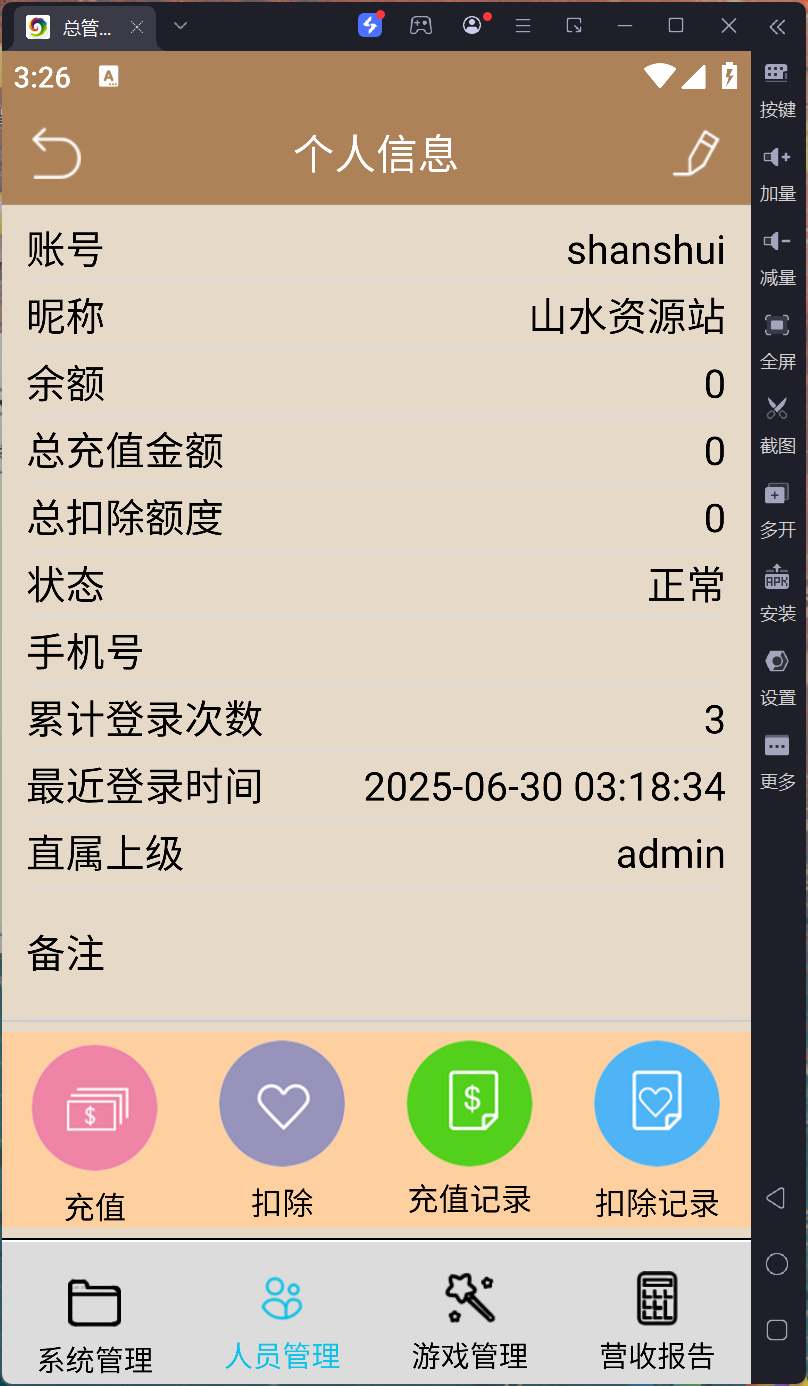
Task: Expand the browser tab dropdown arrow
Action: click(180, 27)
